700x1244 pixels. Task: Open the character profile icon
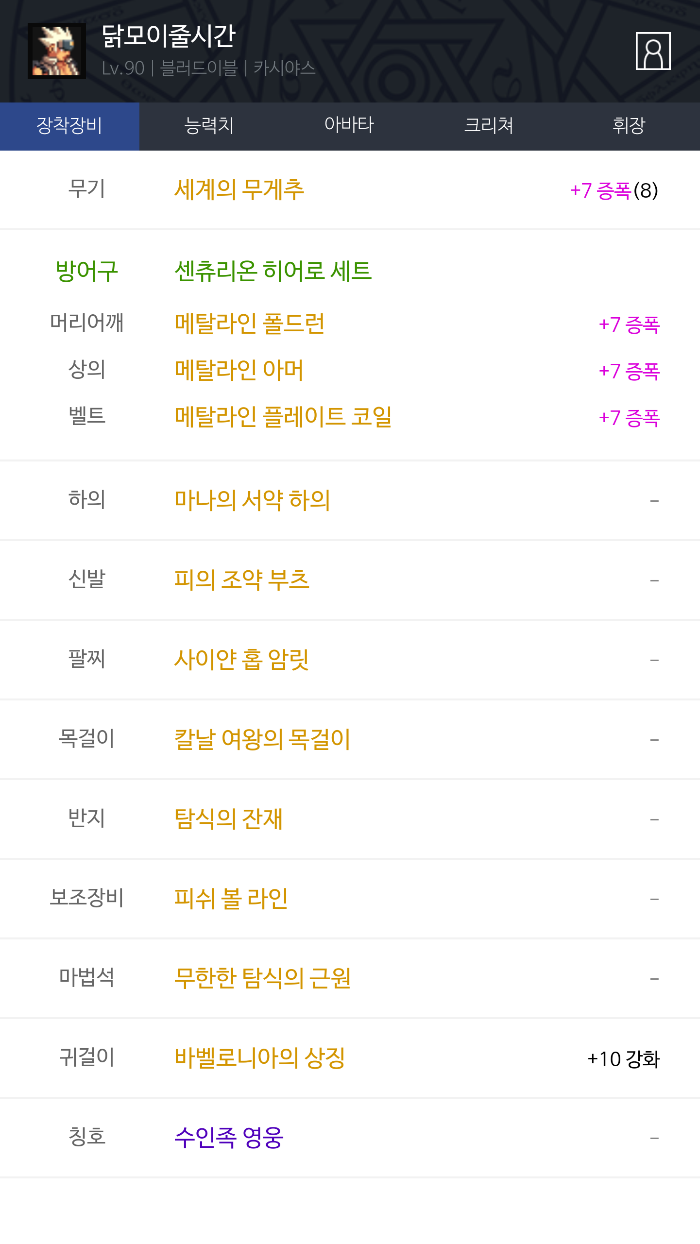click(653, 51)
